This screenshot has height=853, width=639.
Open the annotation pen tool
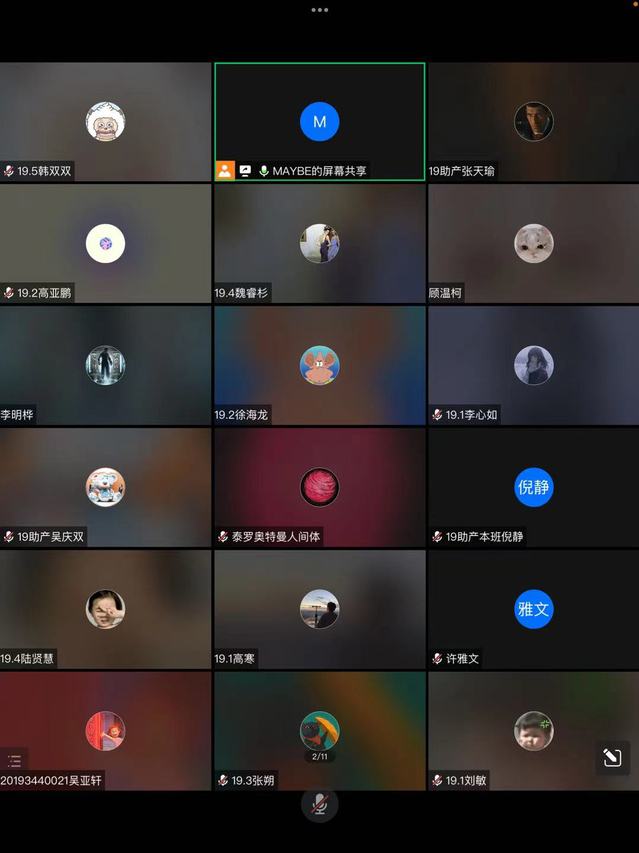612,758
